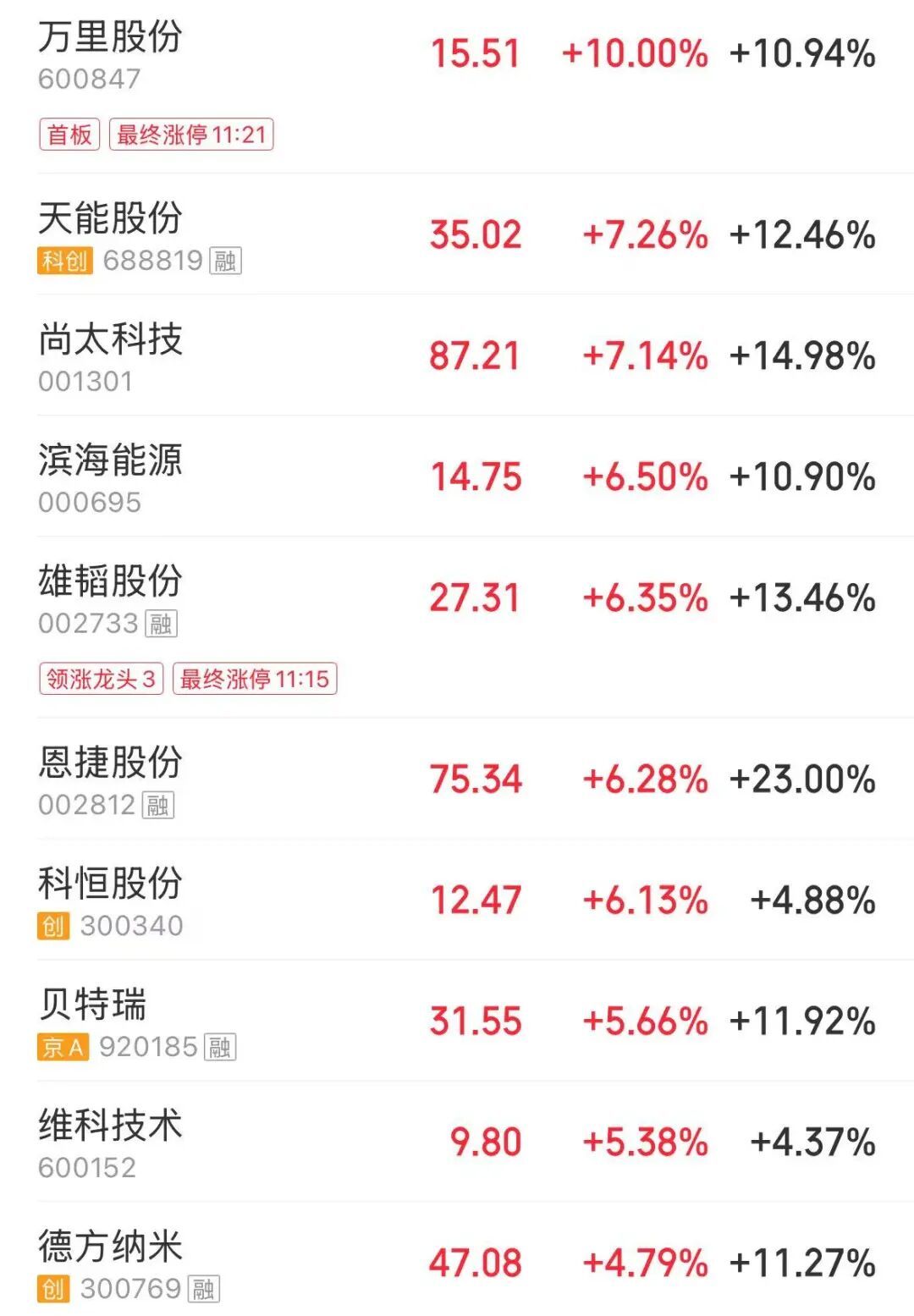Screen dimensions: 914x1316
Task: Open the 德方纳米 stock row
Action: pyautogui.click(x=110, y=1247)
